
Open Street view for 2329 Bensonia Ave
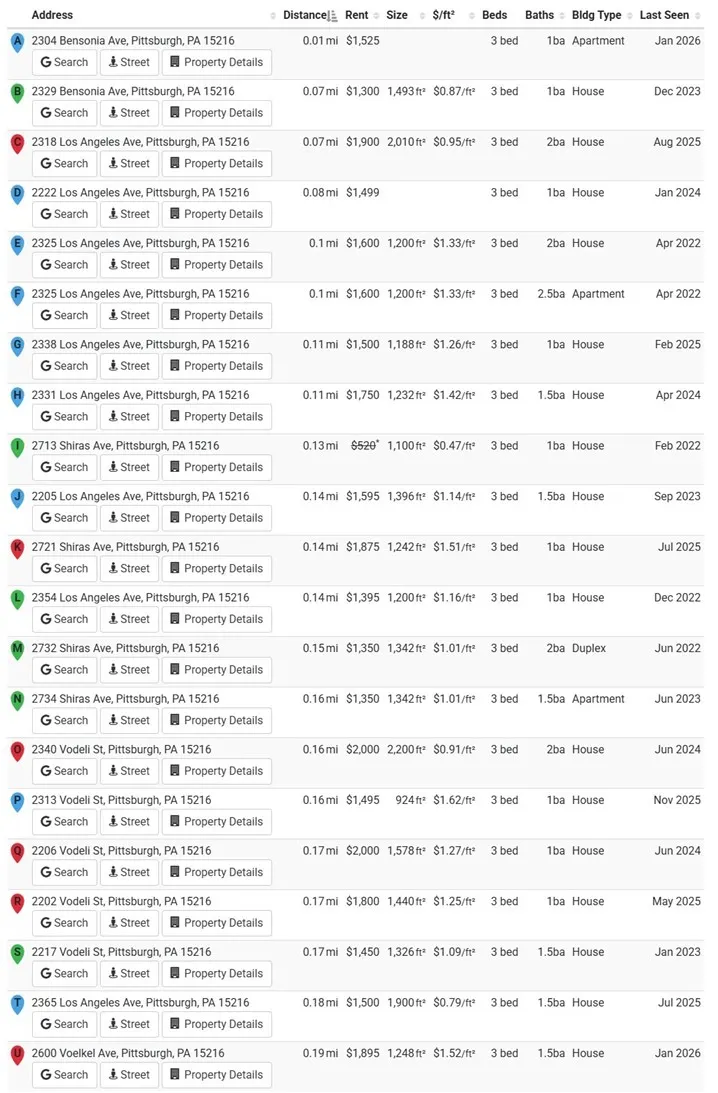click(x=129, y=113)
